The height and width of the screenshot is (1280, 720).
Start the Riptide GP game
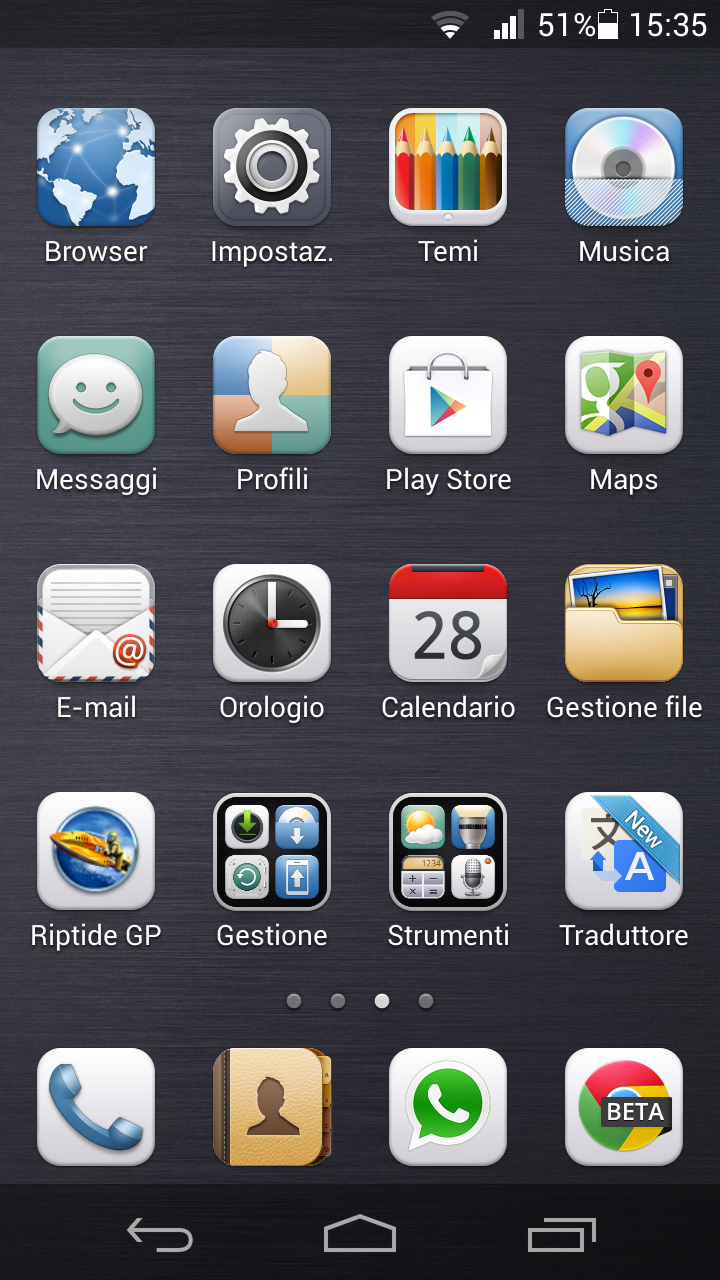tap(96, 852)
